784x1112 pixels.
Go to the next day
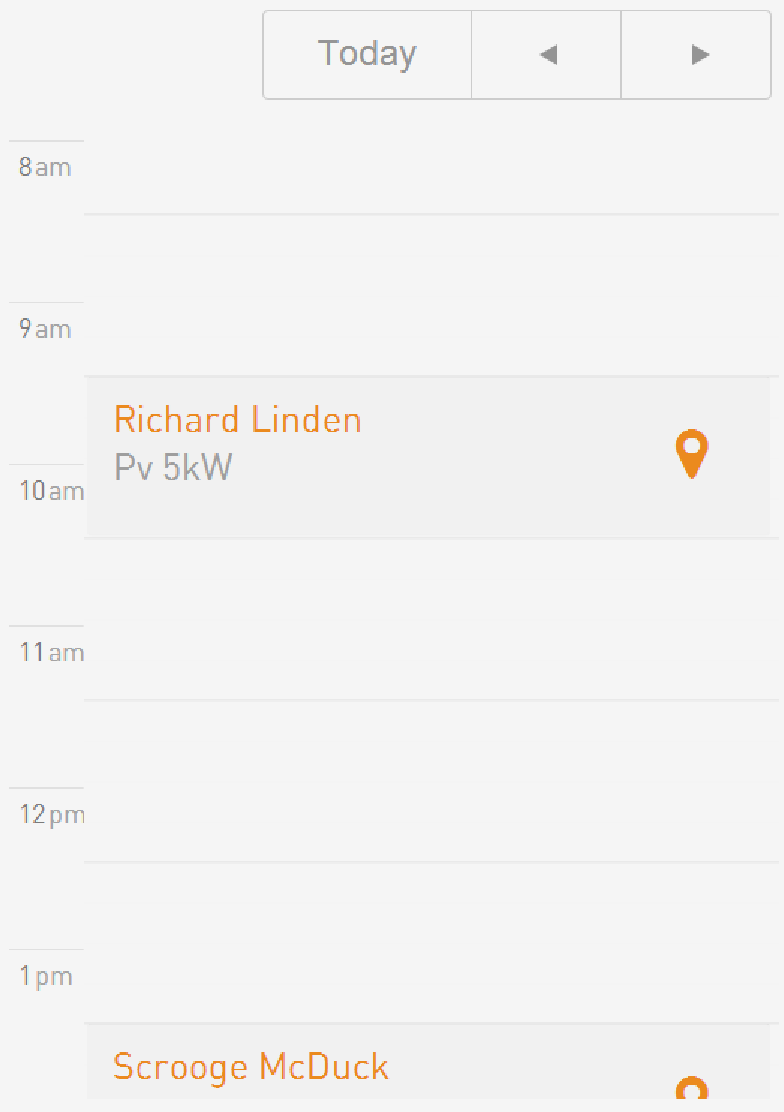(700, 55)
